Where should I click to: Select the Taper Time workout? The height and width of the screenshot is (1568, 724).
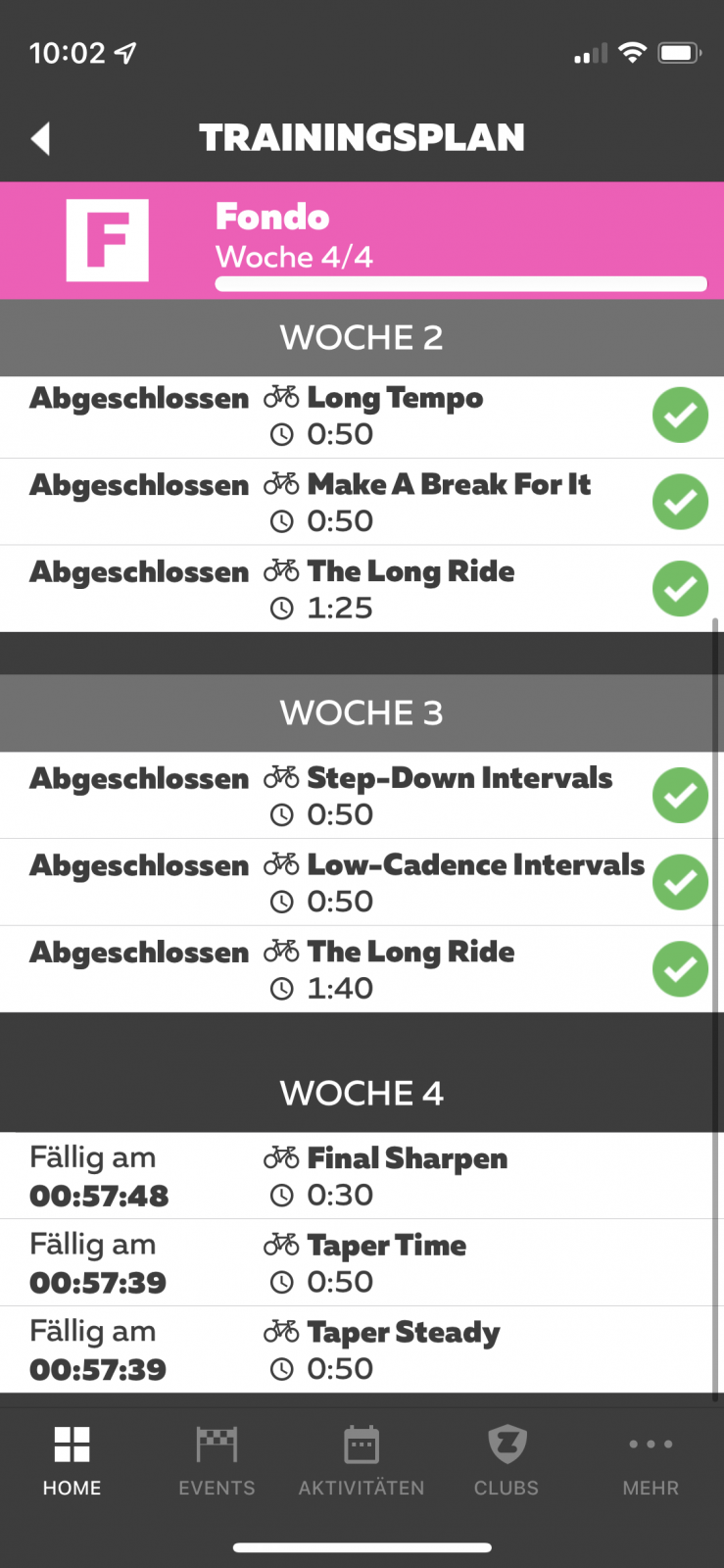pyautogui.click(x=386, y=1262)
